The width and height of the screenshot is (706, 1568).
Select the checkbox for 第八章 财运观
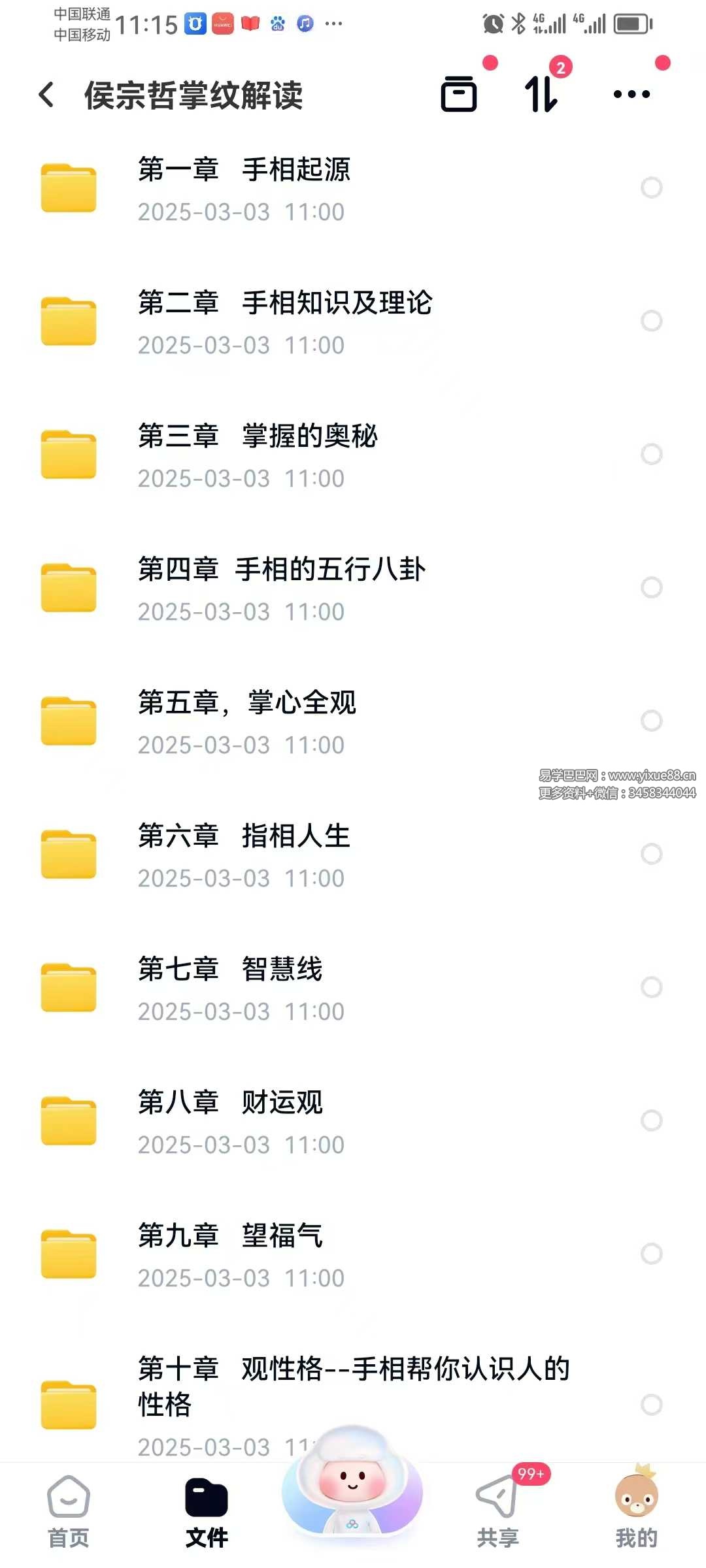click(x=651, y=1120)
